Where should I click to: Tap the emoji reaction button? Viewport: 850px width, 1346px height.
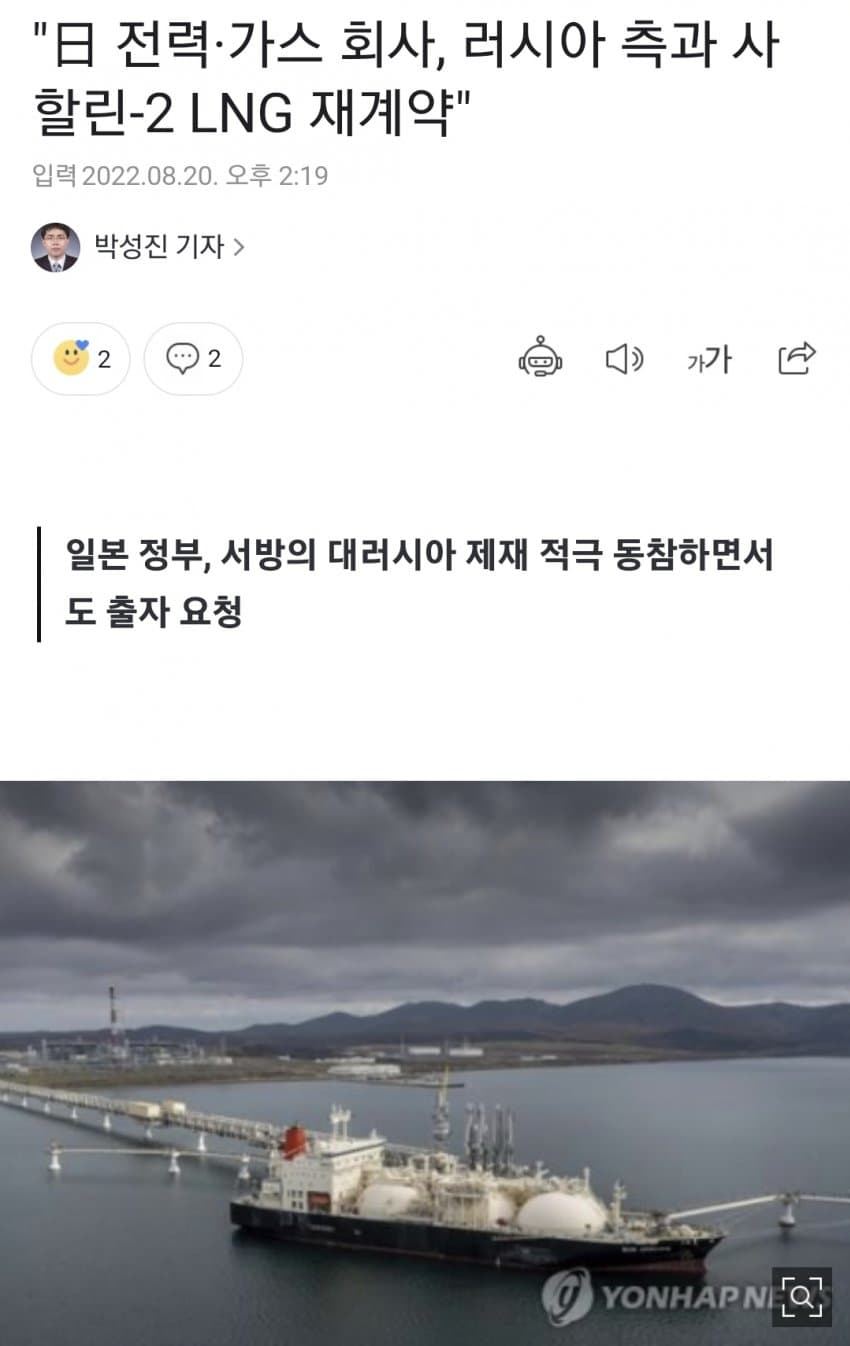81,358
